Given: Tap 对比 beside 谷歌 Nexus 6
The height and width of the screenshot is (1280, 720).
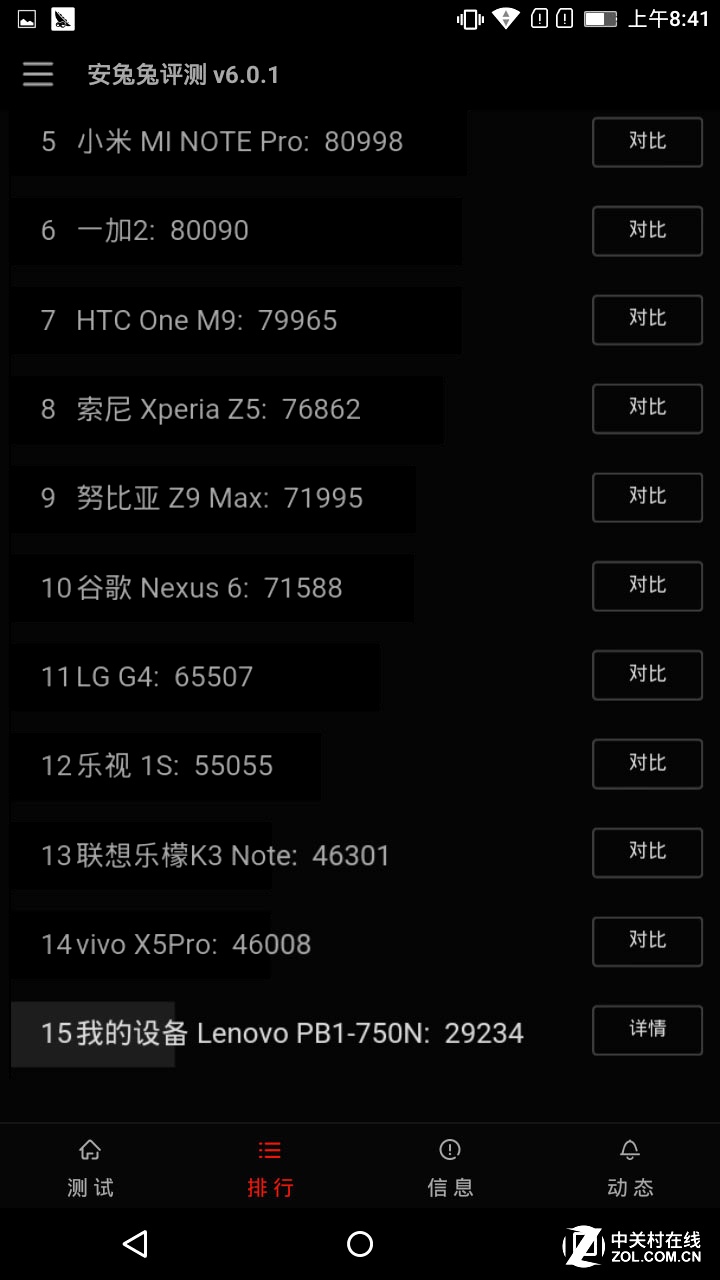Looking at the screenshot, I should [647, 586].
